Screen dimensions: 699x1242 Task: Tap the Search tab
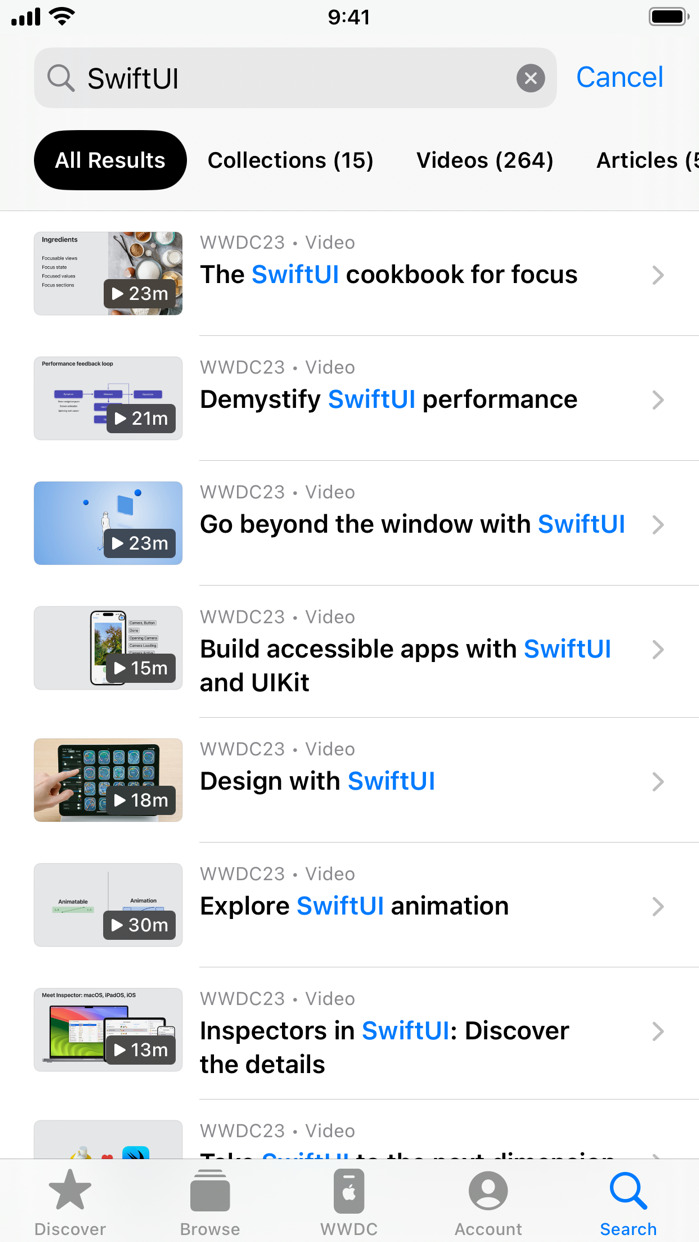628,1203
